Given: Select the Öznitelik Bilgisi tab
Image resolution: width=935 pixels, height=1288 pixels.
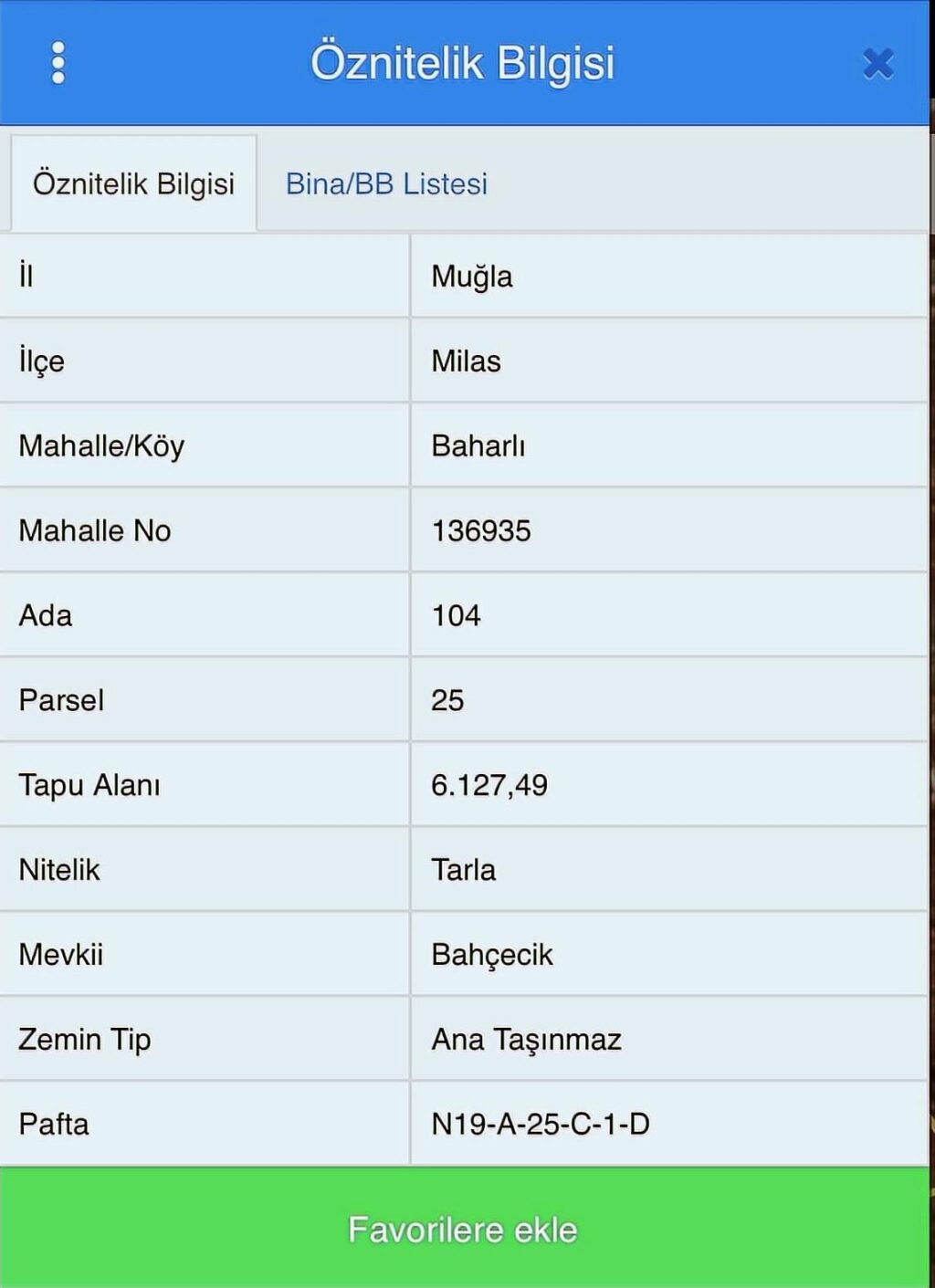Looking at the screenshot, I should 134,183.
